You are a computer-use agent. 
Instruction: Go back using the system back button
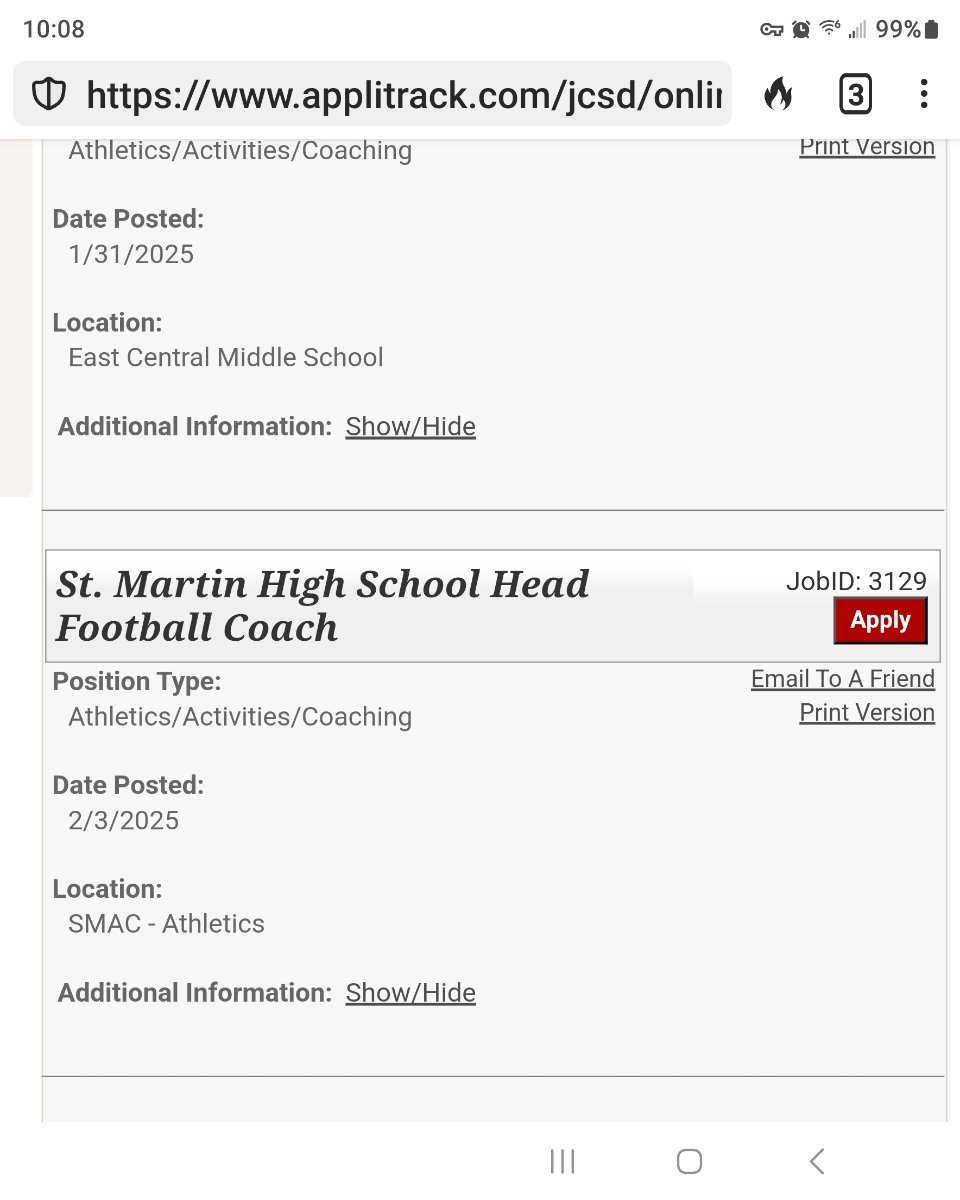817,1161
